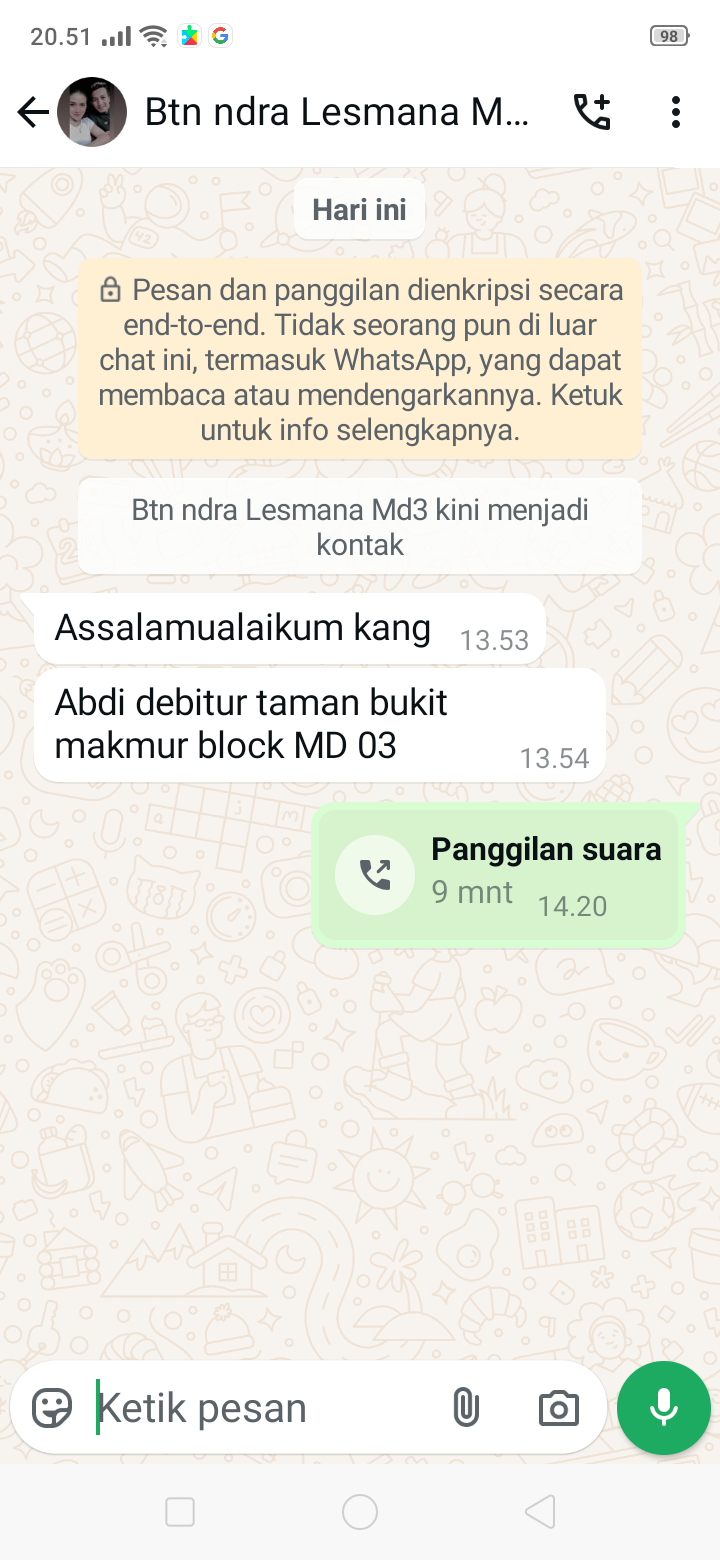Open the emoji and sticker picker
This screenshot has width=720, height=1560.
52,1408
